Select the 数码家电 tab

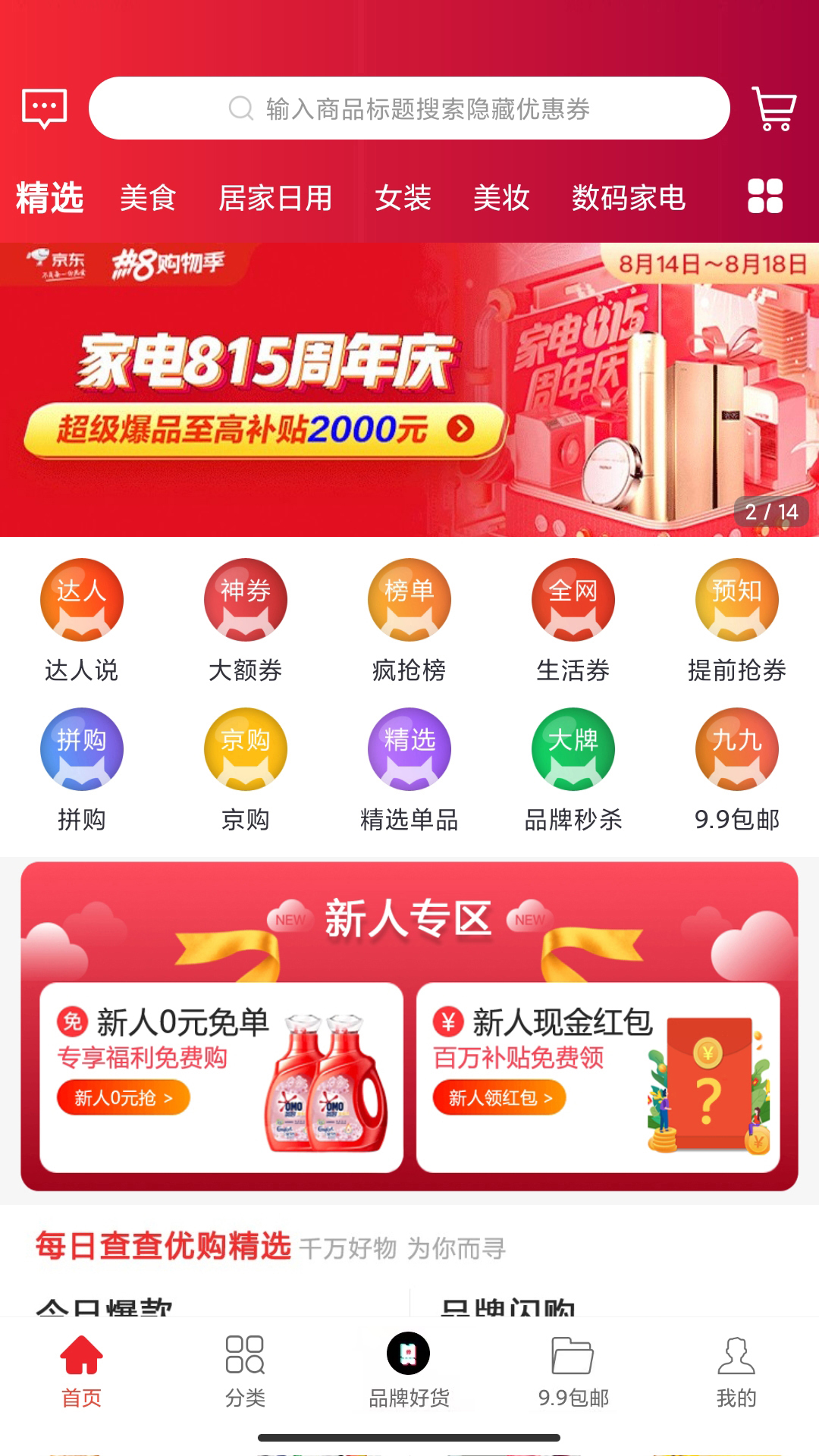[629, 199]
